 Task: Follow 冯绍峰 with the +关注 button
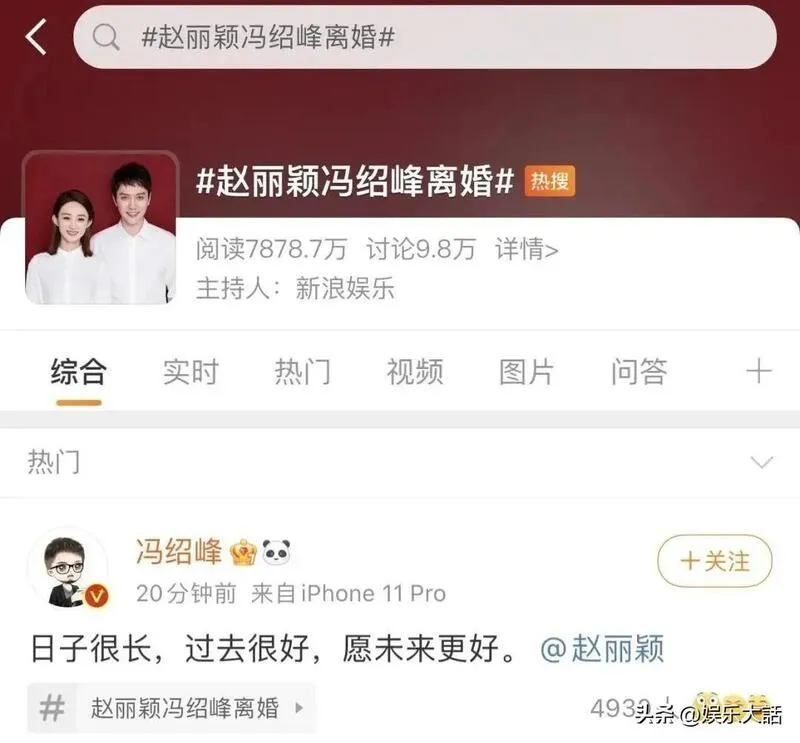point(715,561)
